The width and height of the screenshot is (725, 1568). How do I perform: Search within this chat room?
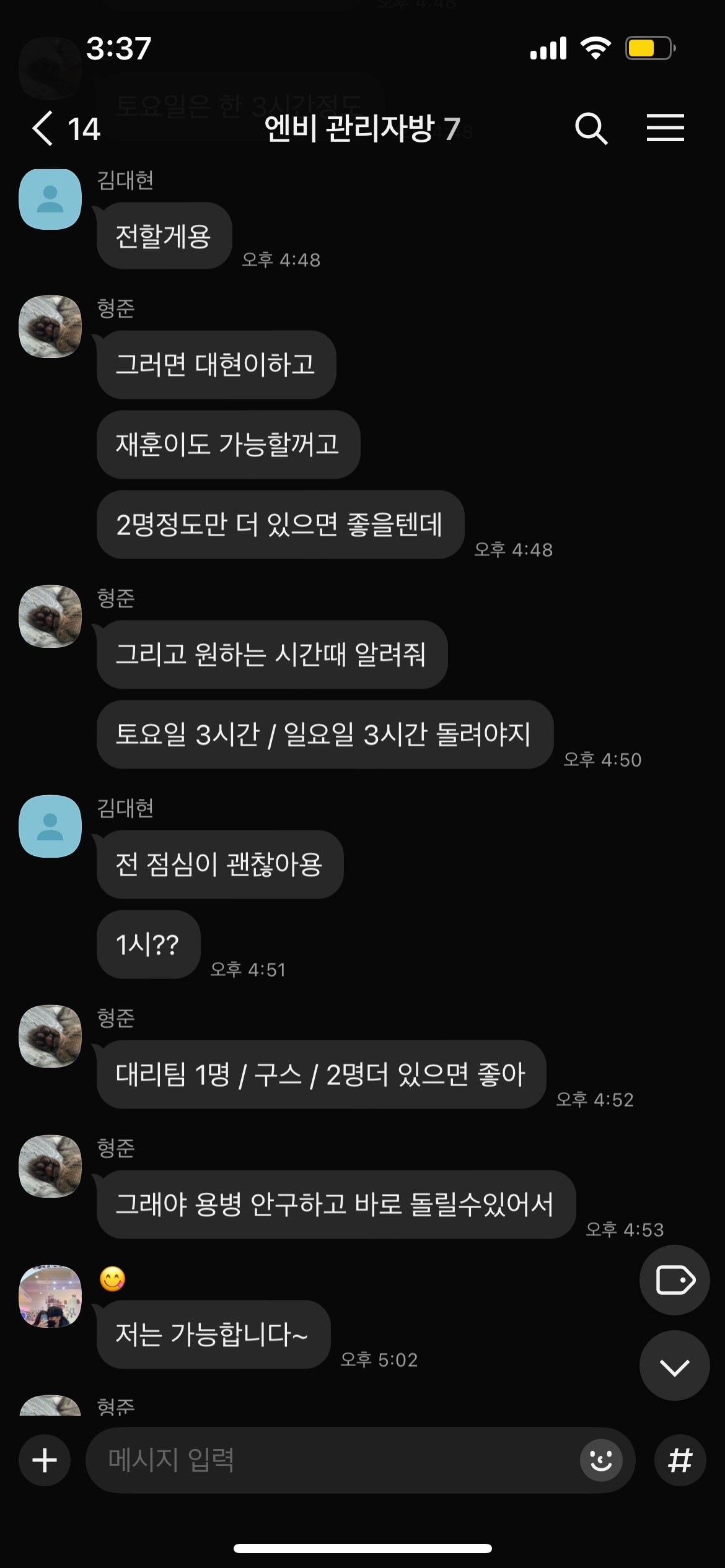click(x=591, y=129)
